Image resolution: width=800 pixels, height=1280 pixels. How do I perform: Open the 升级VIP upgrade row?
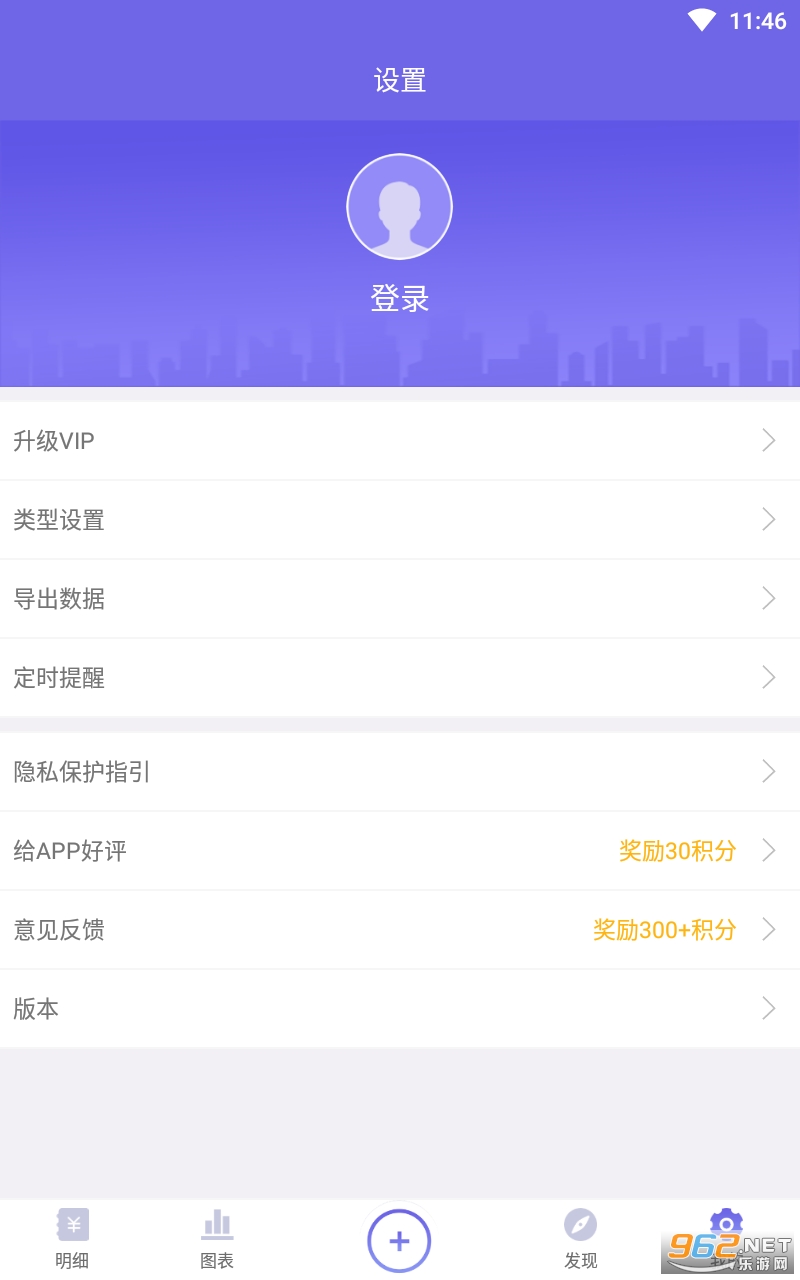pos(400,441)
